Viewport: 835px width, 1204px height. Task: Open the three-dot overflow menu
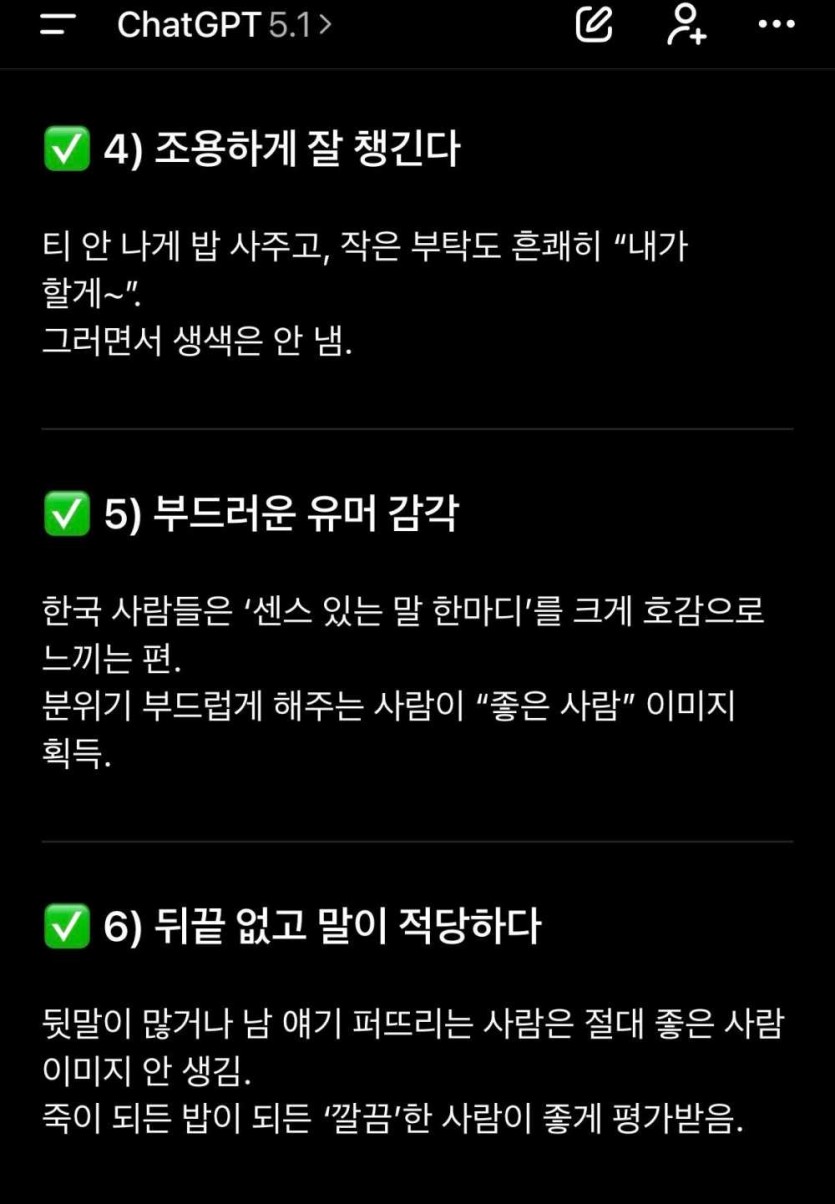pyautogui.click(x=777, y=25)
